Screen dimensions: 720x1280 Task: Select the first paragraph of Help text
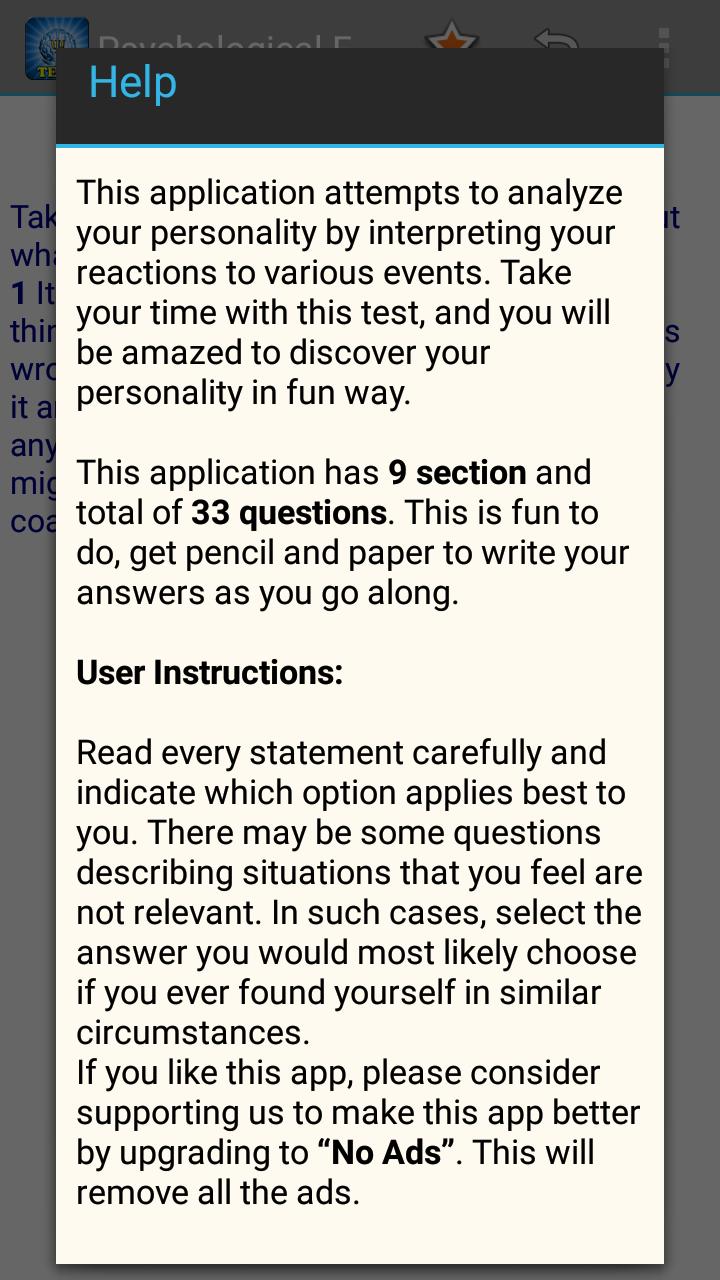[350, 290]
